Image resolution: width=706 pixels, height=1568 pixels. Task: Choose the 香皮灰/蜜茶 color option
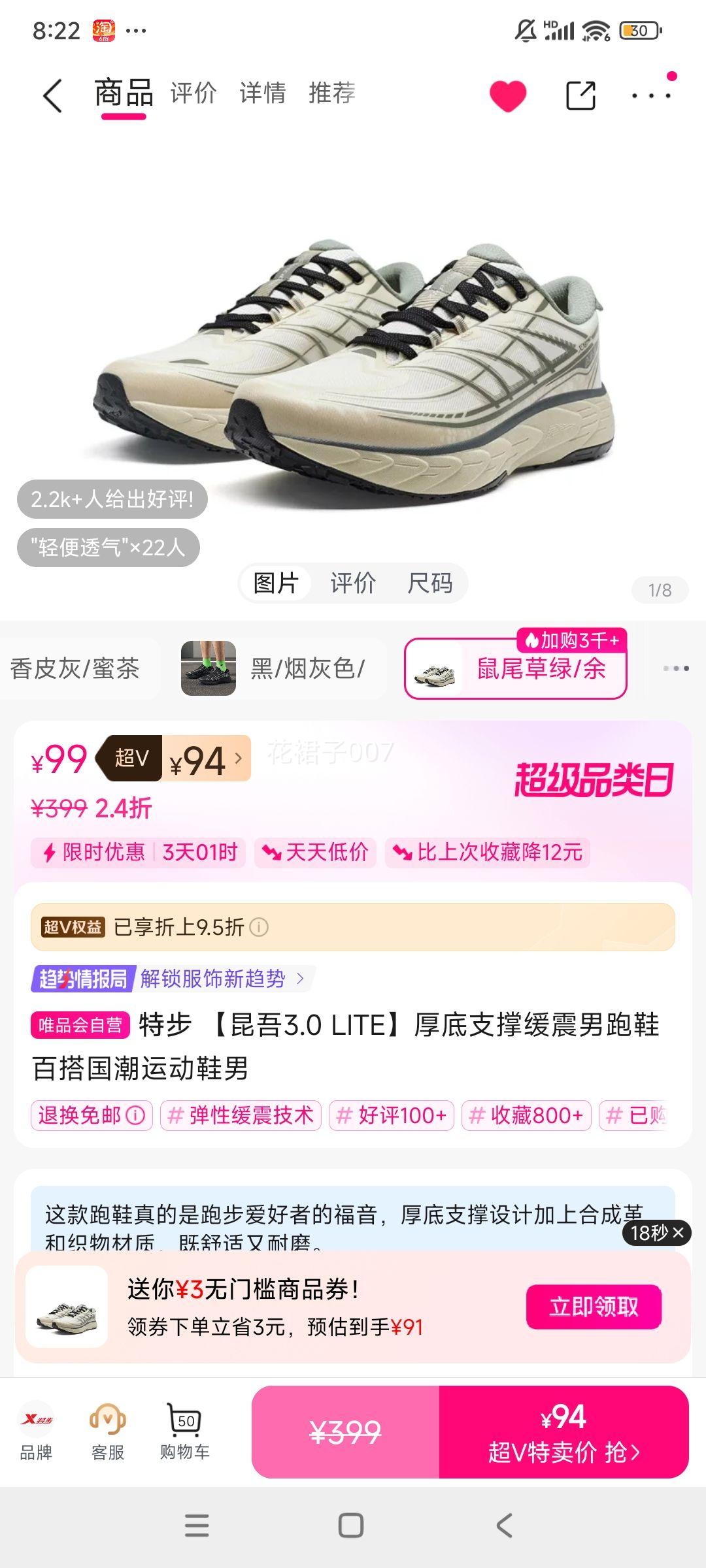click(x=75, y=668)
